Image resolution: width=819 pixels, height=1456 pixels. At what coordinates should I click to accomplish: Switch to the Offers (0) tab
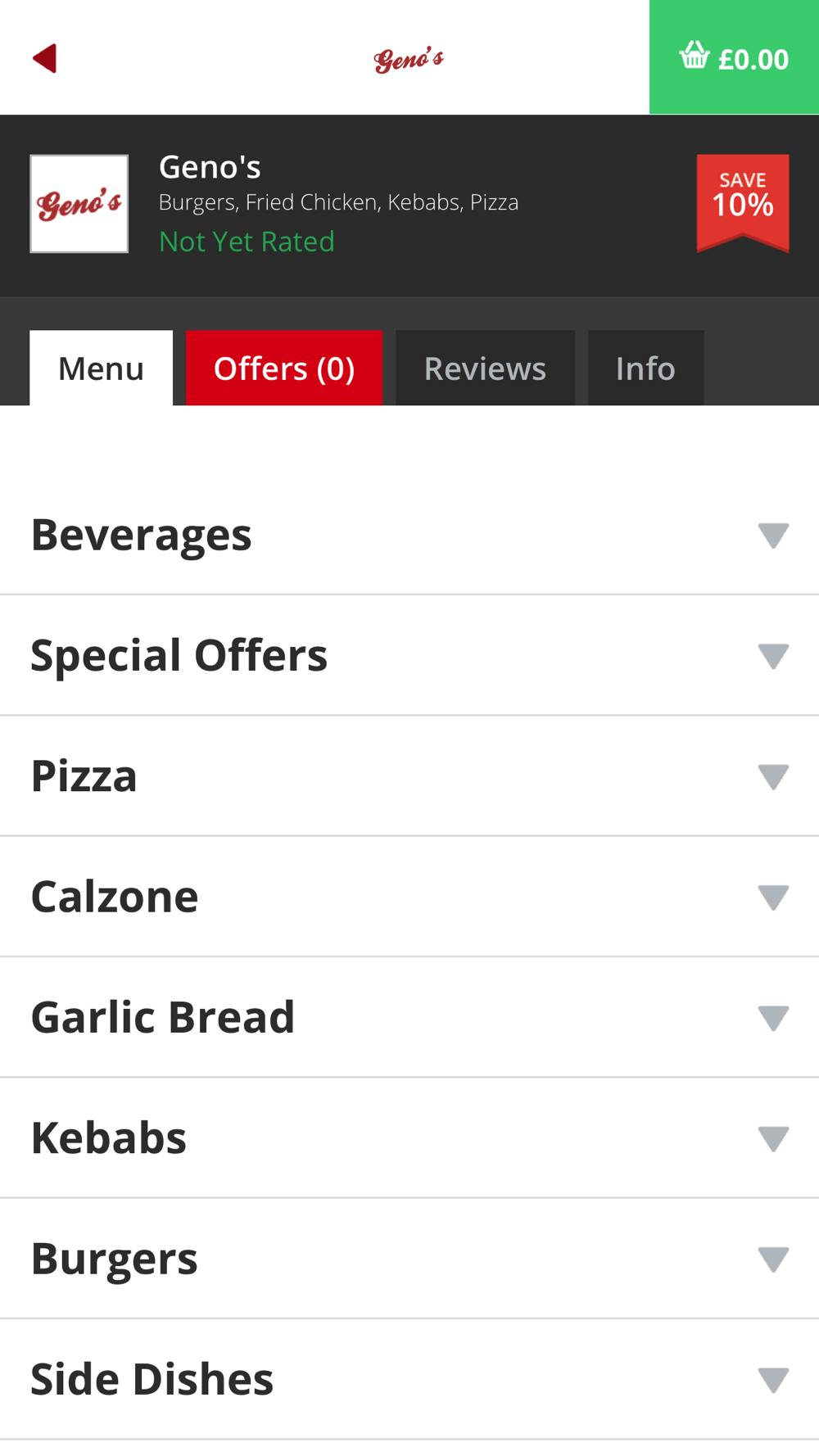[x=284, y=368]
